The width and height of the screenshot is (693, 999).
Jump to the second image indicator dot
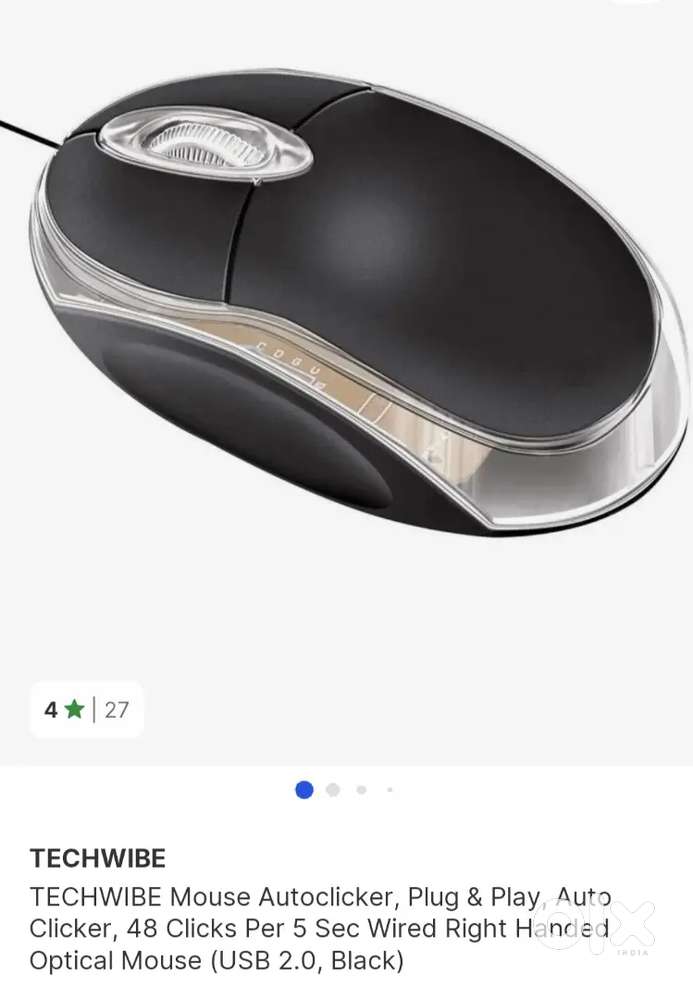click(x=333, y=790)
